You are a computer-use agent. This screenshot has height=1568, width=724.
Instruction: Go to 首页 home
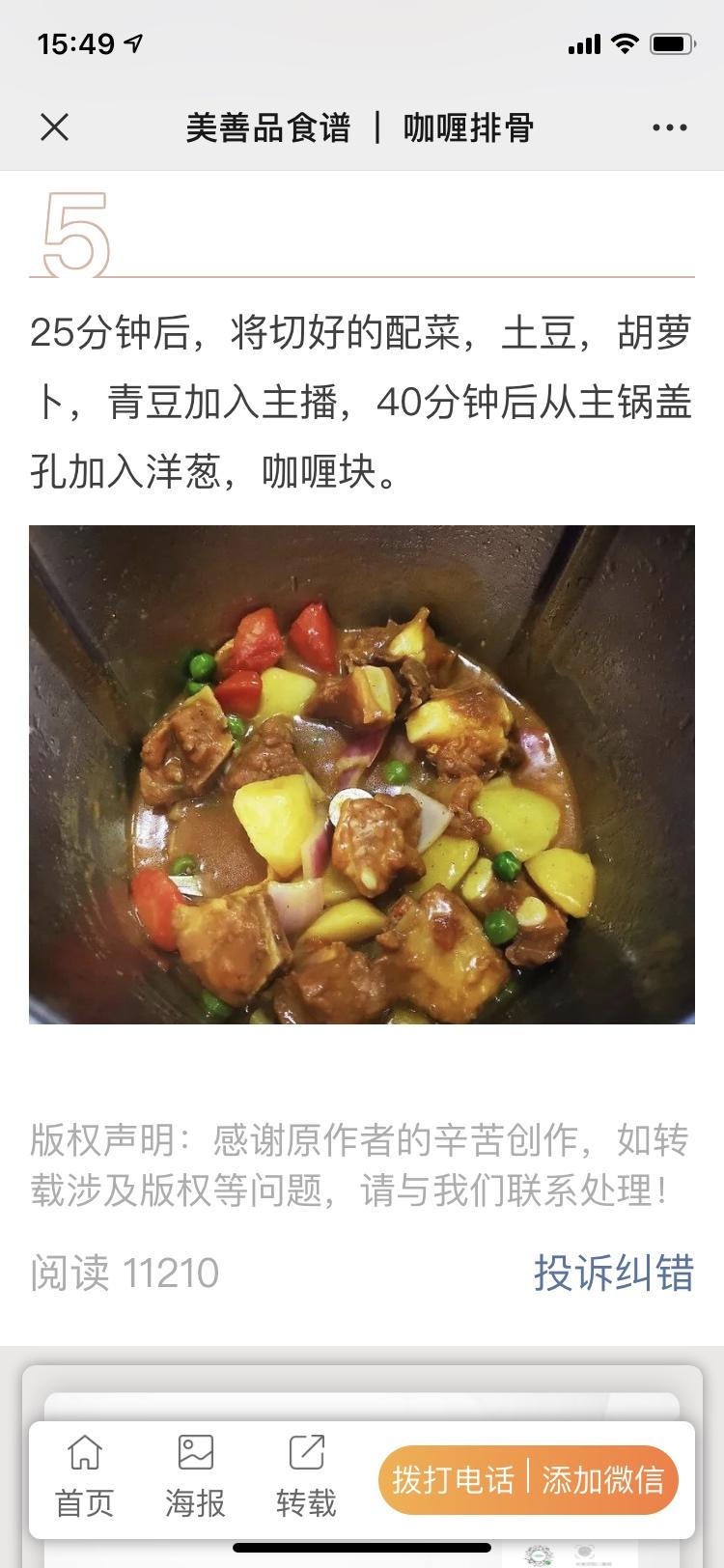pos(84,1476)
